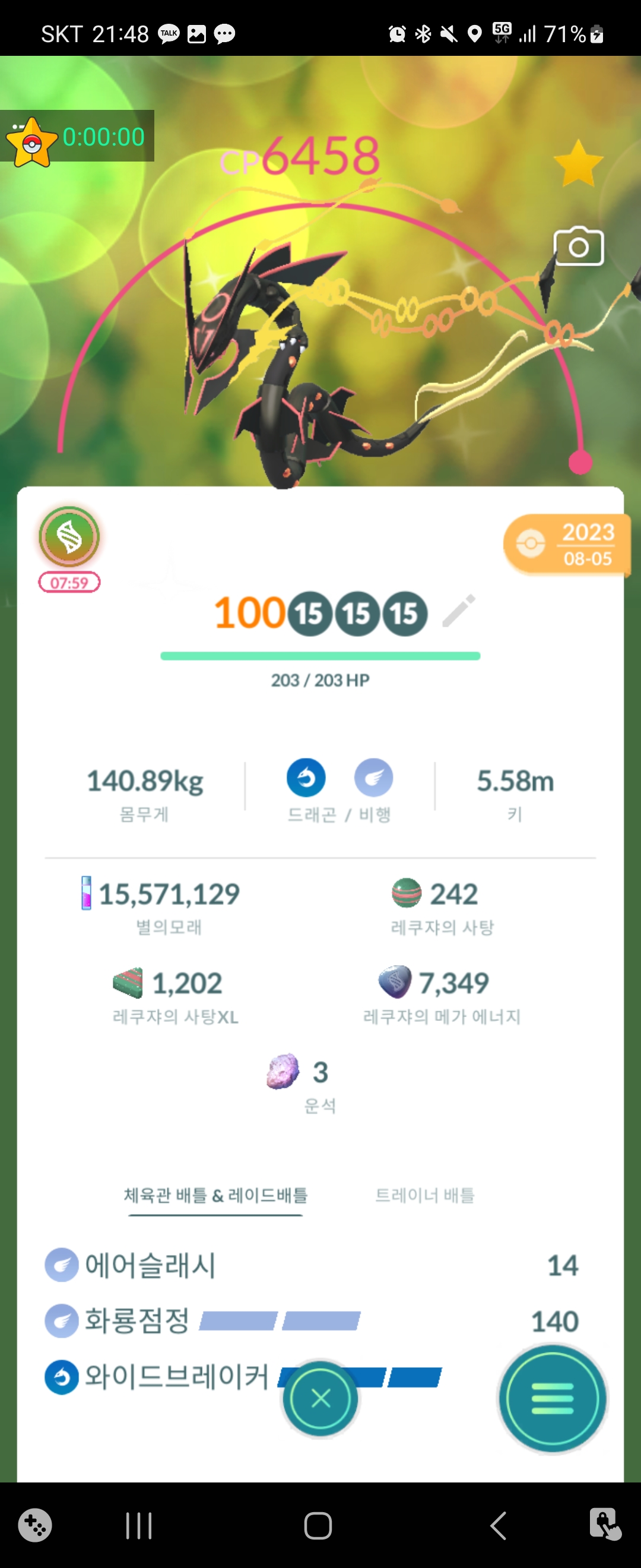Switch to 트레이너 배틀 tab
Image resolution: width=641 pixels, height=1568 pixels.
pos(424,1196)
